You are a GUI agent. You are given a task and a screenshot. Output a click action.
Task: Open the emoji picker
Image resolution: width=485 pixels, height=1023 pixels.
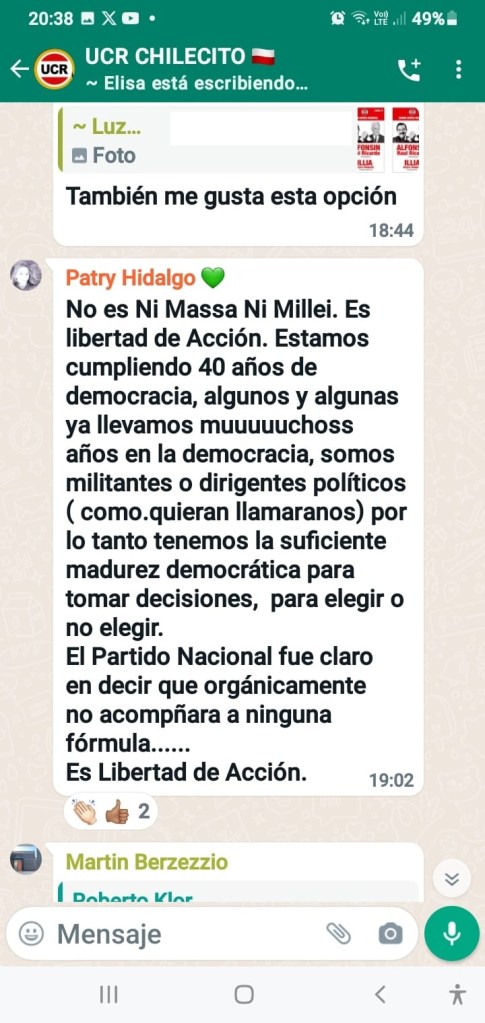(31, 934)
